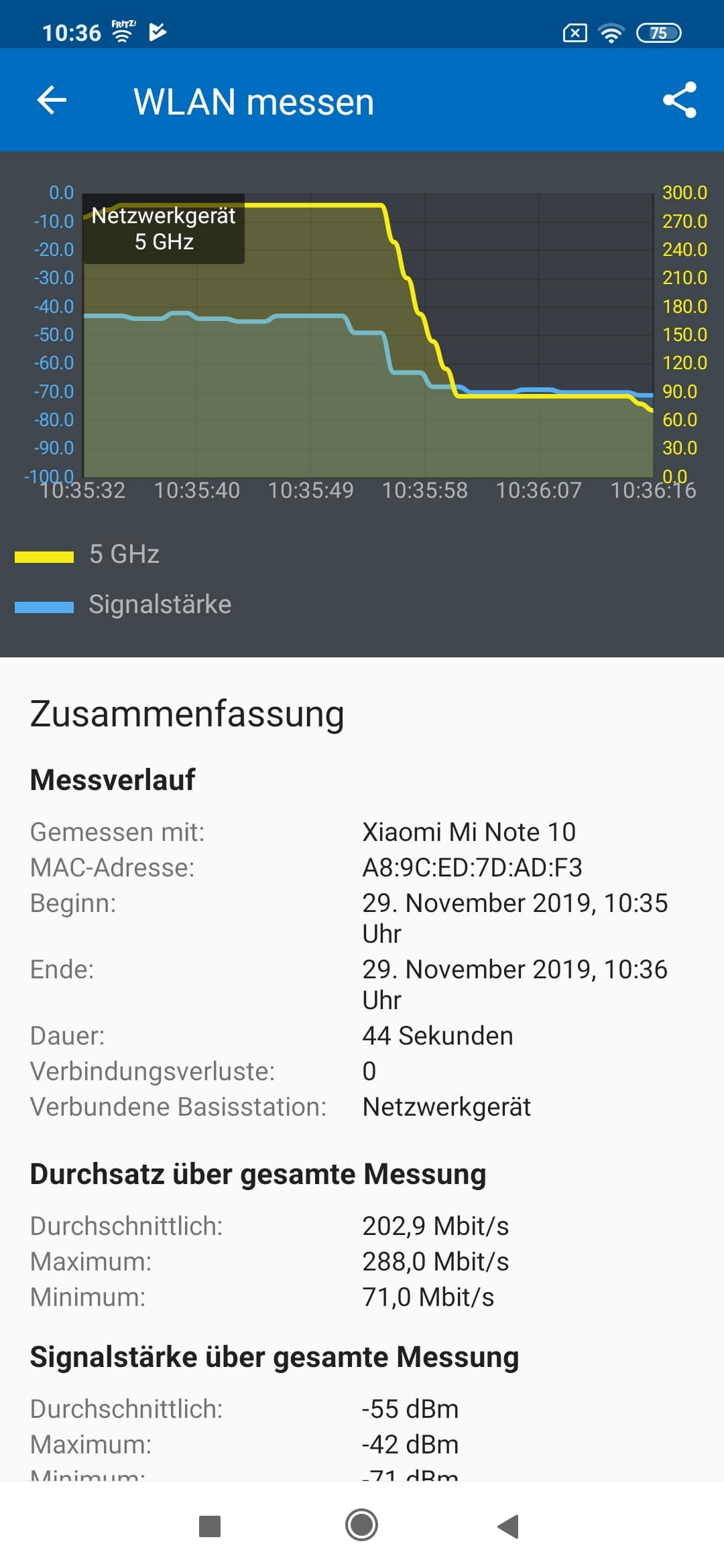Image resolution: width=724 pixels, height=1568 pixels.
Task: Open recent apps from navigation bar
Action: coord(210,1526)
